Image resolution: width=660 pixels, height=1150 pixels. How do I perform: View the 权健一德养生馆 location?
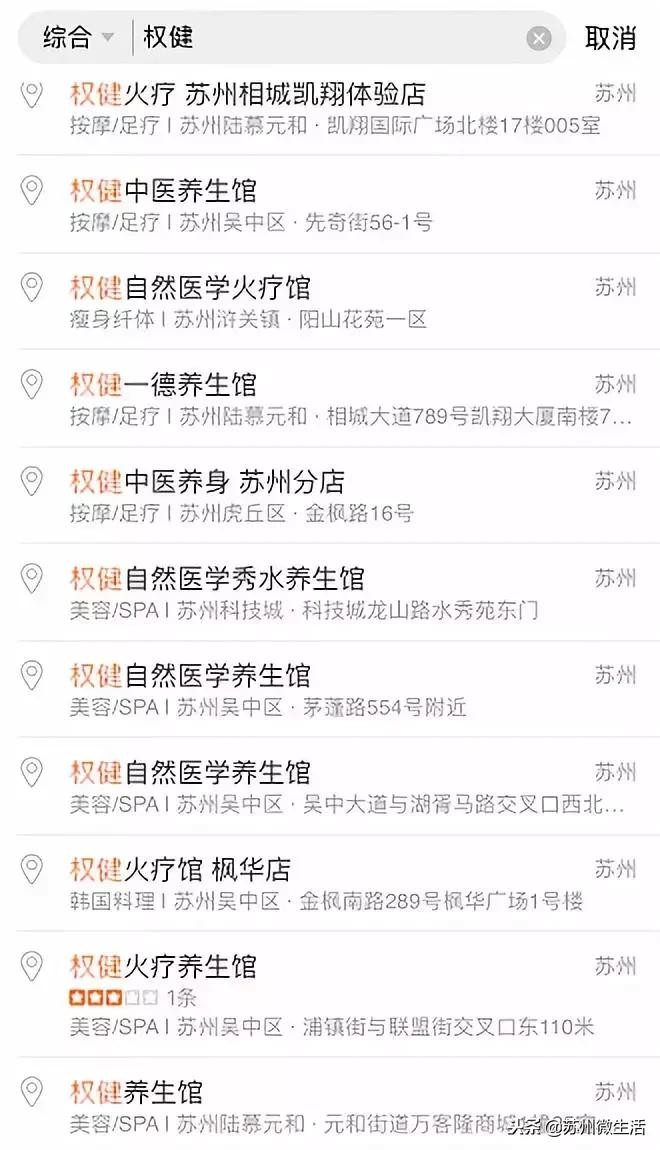330,399
